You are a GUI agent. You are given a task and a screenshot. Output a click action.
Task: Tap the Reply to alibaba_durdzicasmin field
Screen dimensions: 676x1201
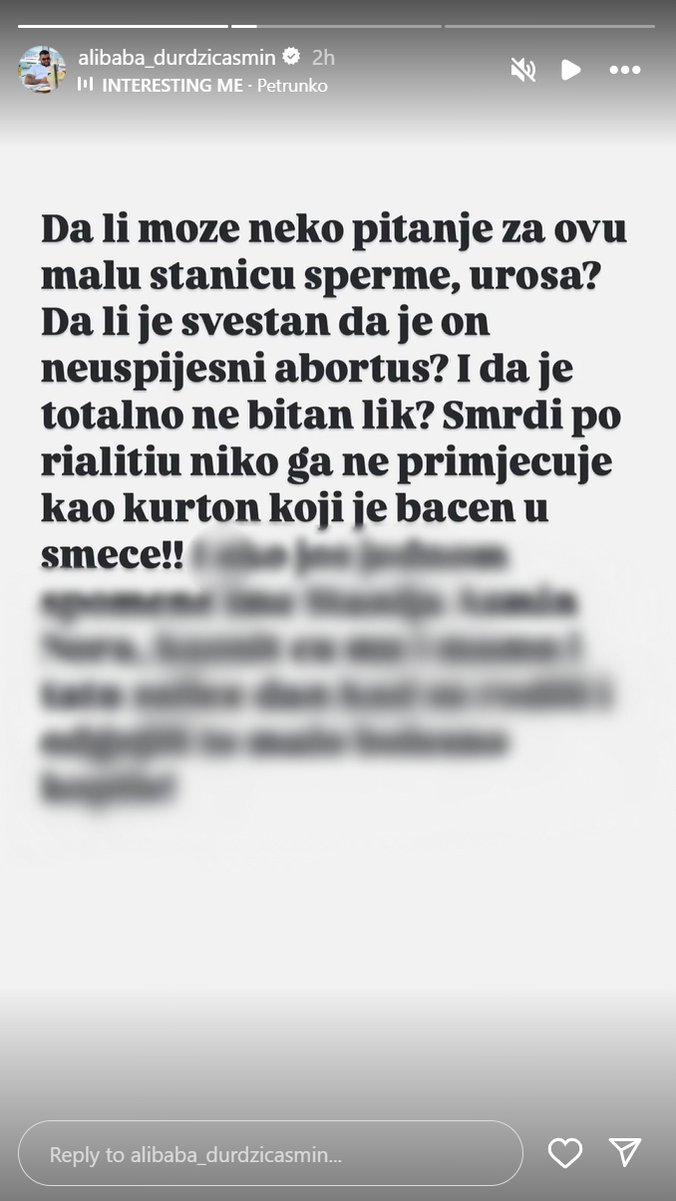coord(270,1154)
